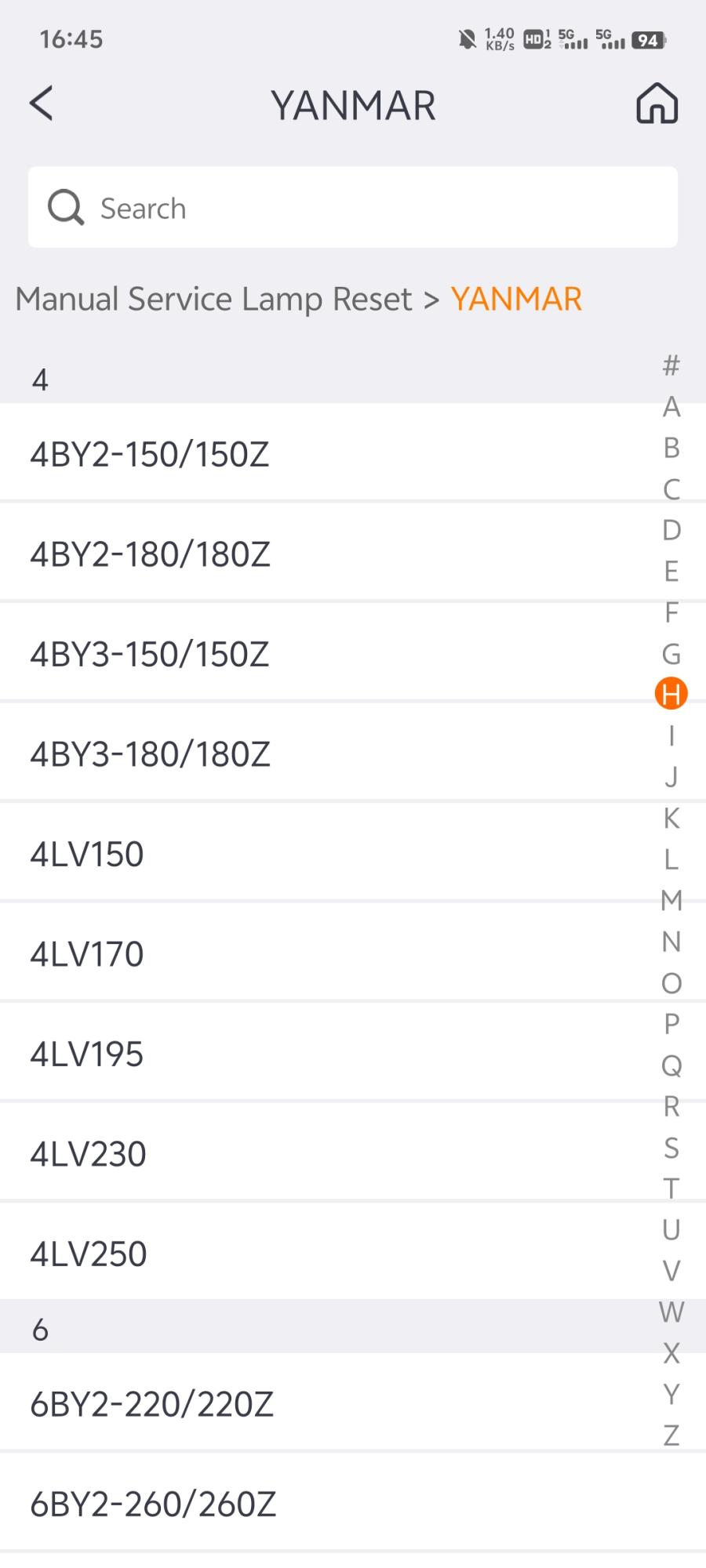
Task: Pick the 4LV170 model
Action: pos(314,954)
